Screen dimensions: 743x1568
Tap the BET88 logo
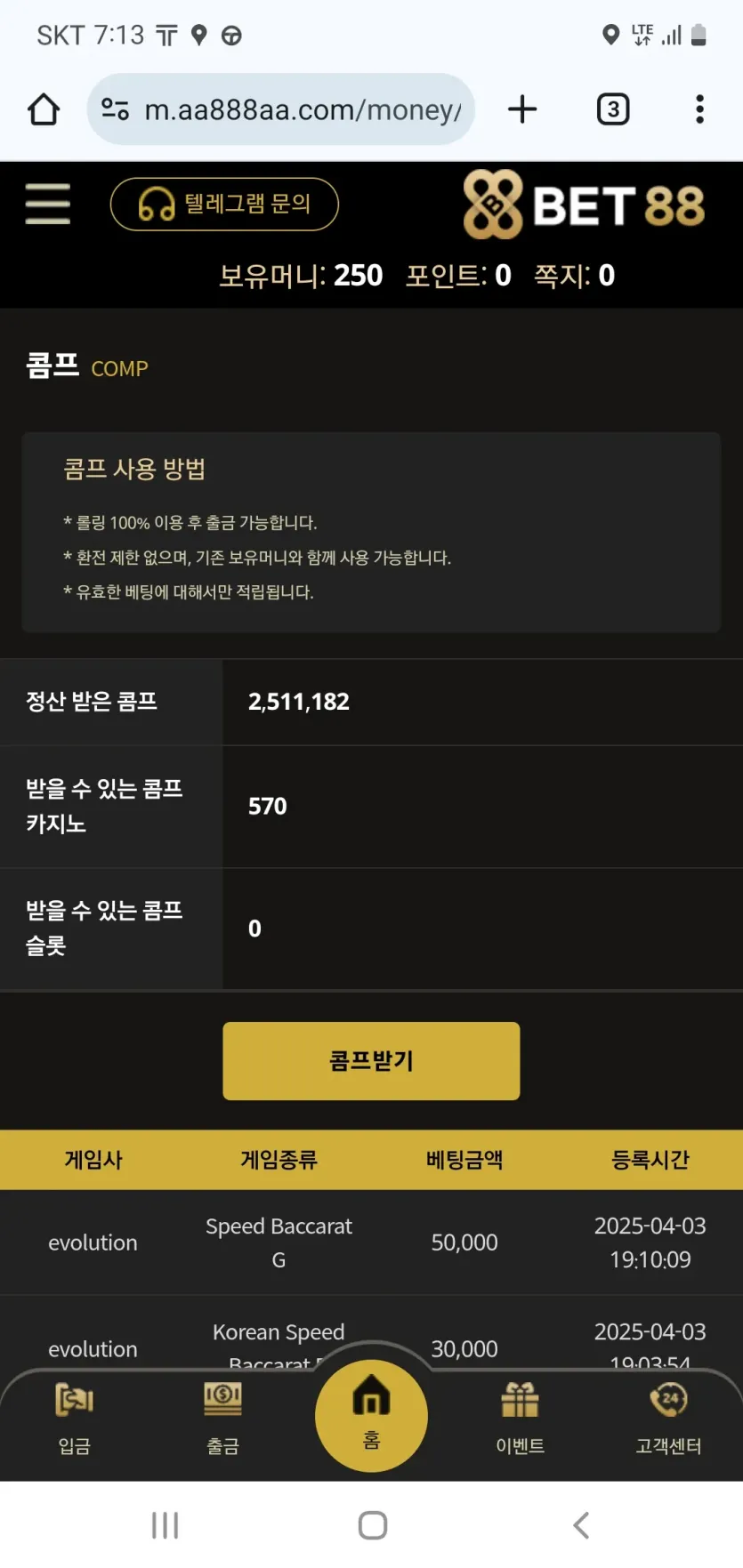[x=584, y=205]
